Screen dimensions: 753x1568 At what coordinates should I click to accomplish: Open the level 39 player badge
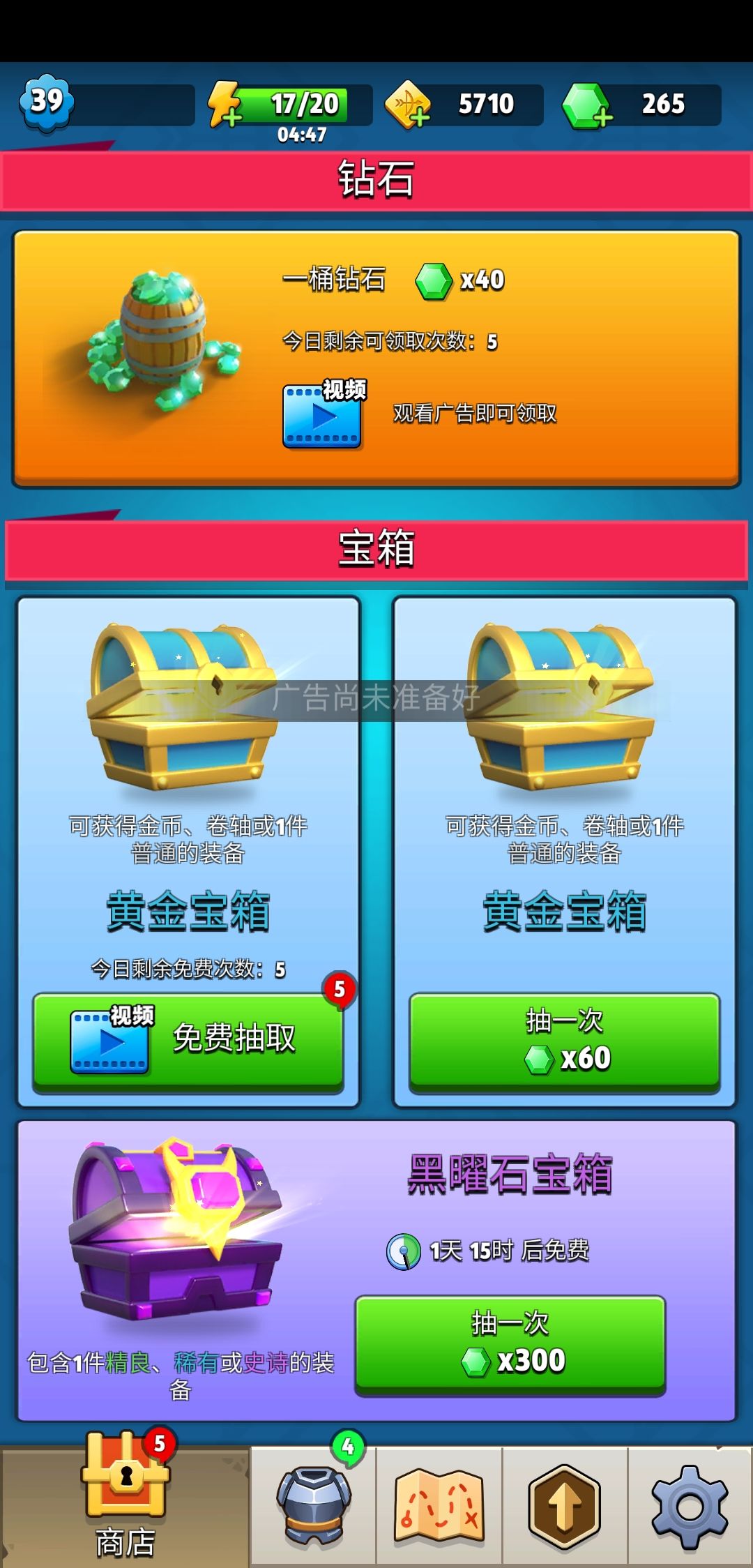pos(47,103)
